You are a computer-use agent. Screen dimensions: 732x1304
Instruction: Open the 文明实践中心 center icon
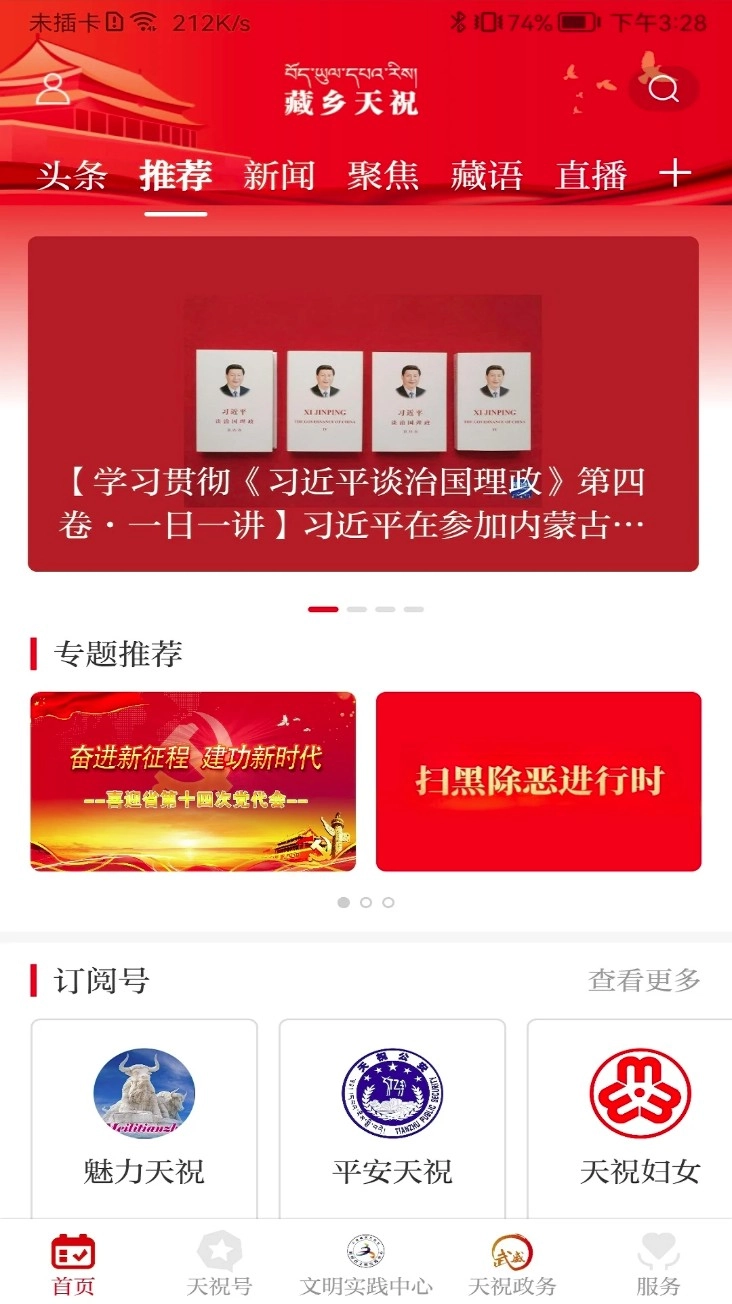pyautogui.click(x=366, y=1249)
